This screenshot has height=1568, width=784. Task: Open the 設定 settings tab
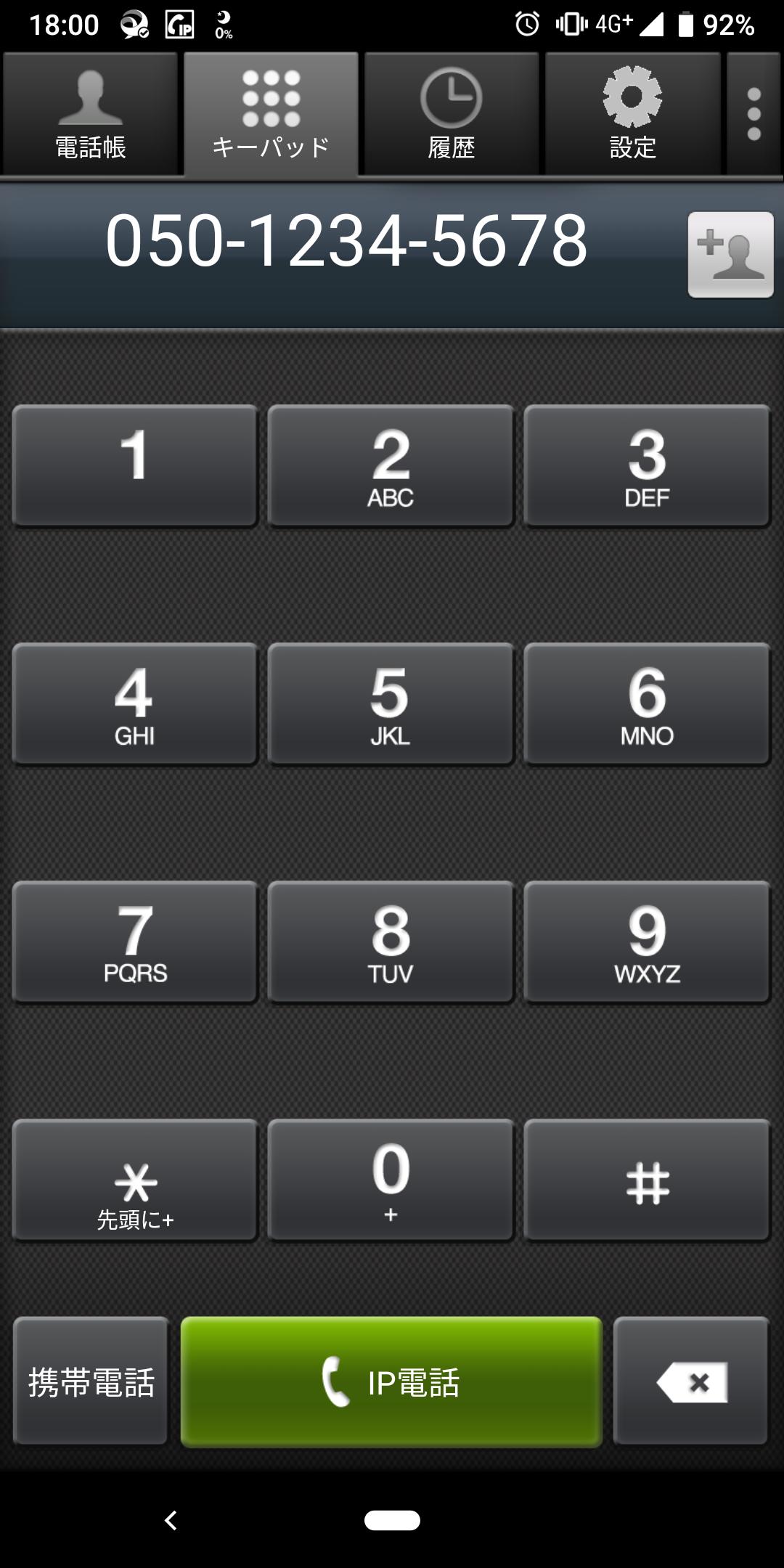pos(632,114)
